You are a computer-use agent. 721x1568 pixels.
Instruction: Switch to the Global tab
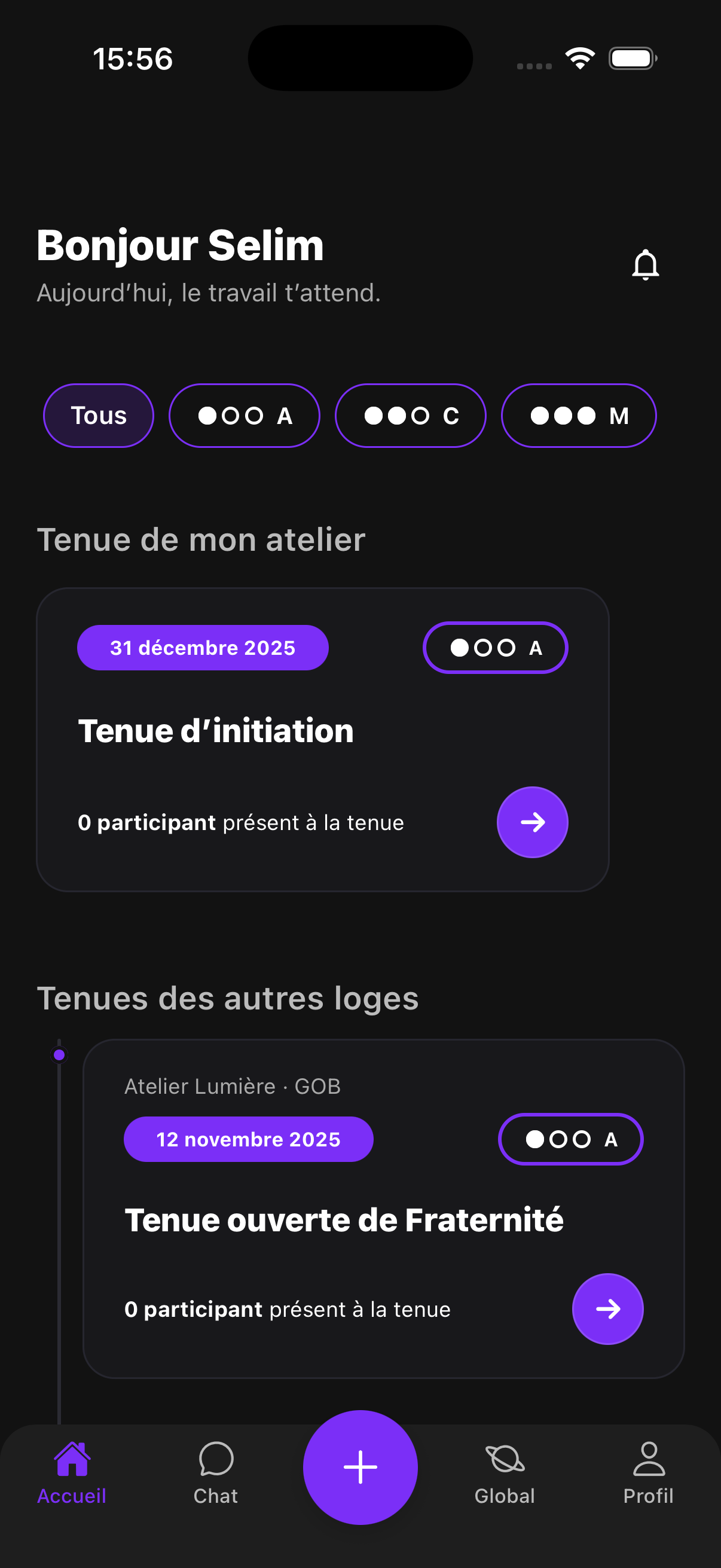505,1472
